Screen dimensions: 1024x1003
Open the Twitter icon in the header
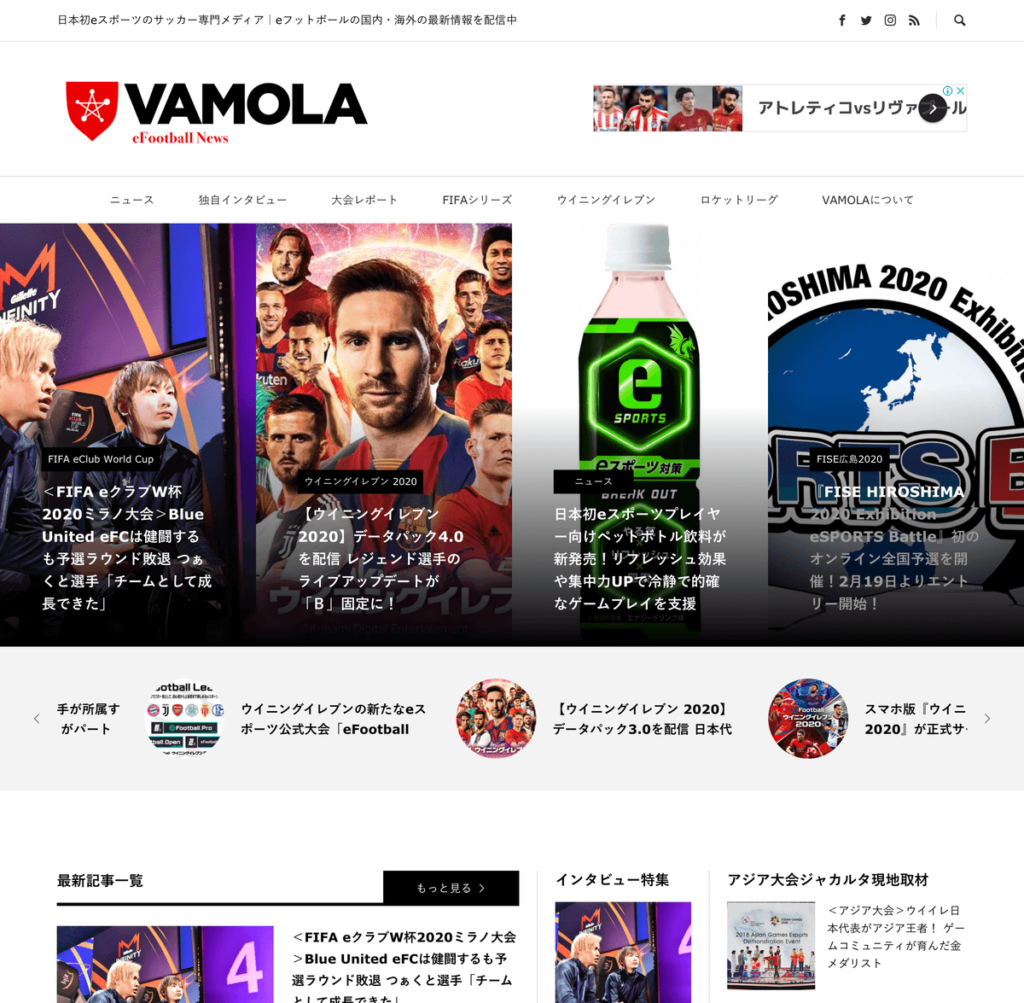[866, 20]
